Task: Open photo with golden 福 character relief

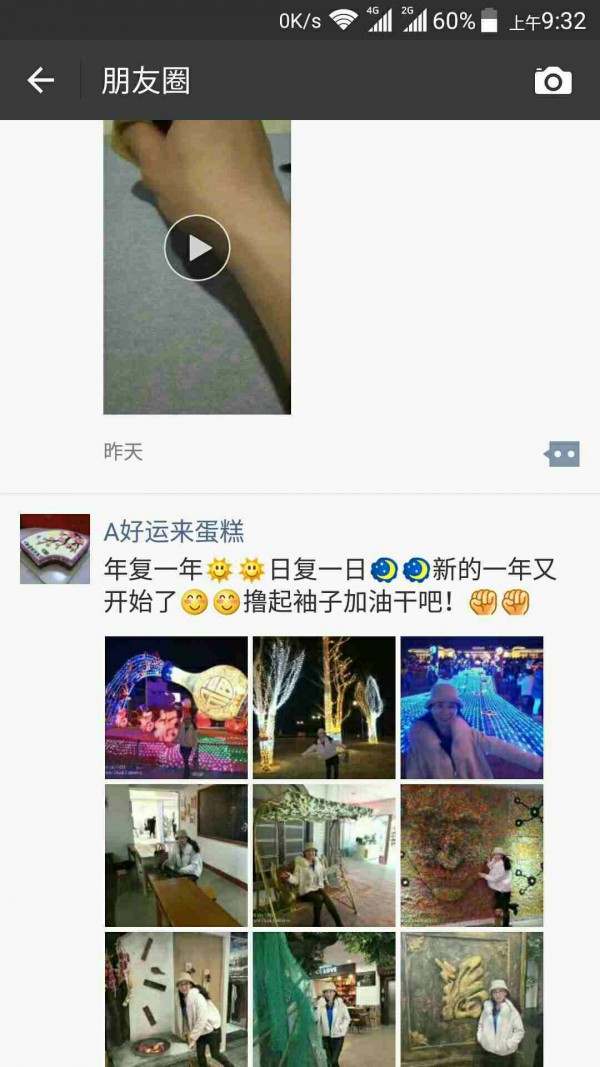Action: (472, 998)
